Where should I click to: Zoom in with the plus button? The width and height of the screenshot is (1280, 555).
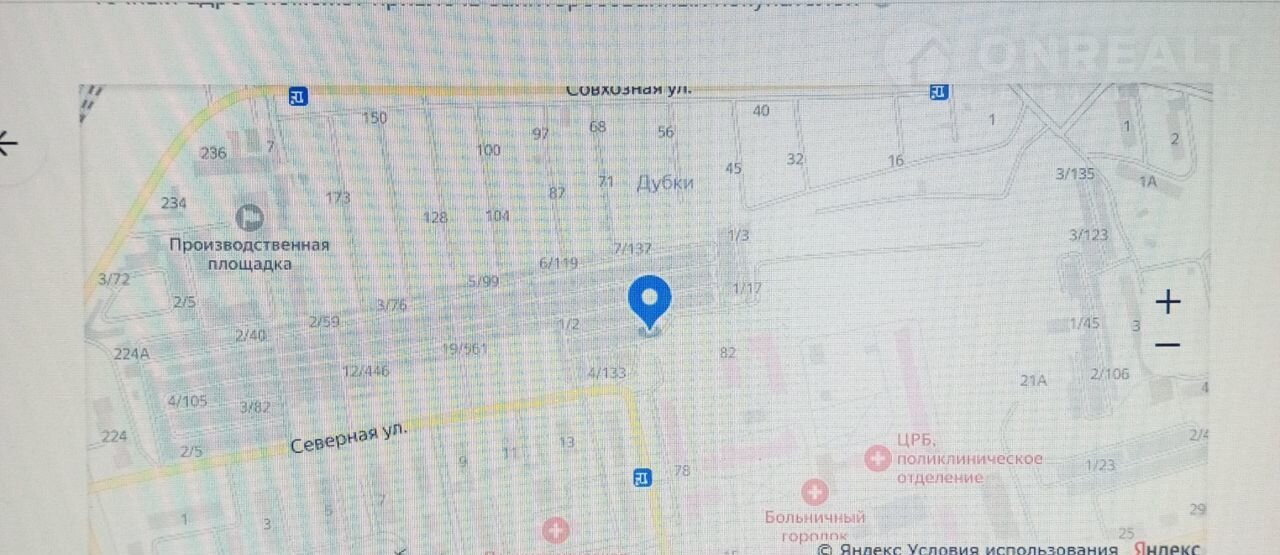click(x=1168, y=302)
